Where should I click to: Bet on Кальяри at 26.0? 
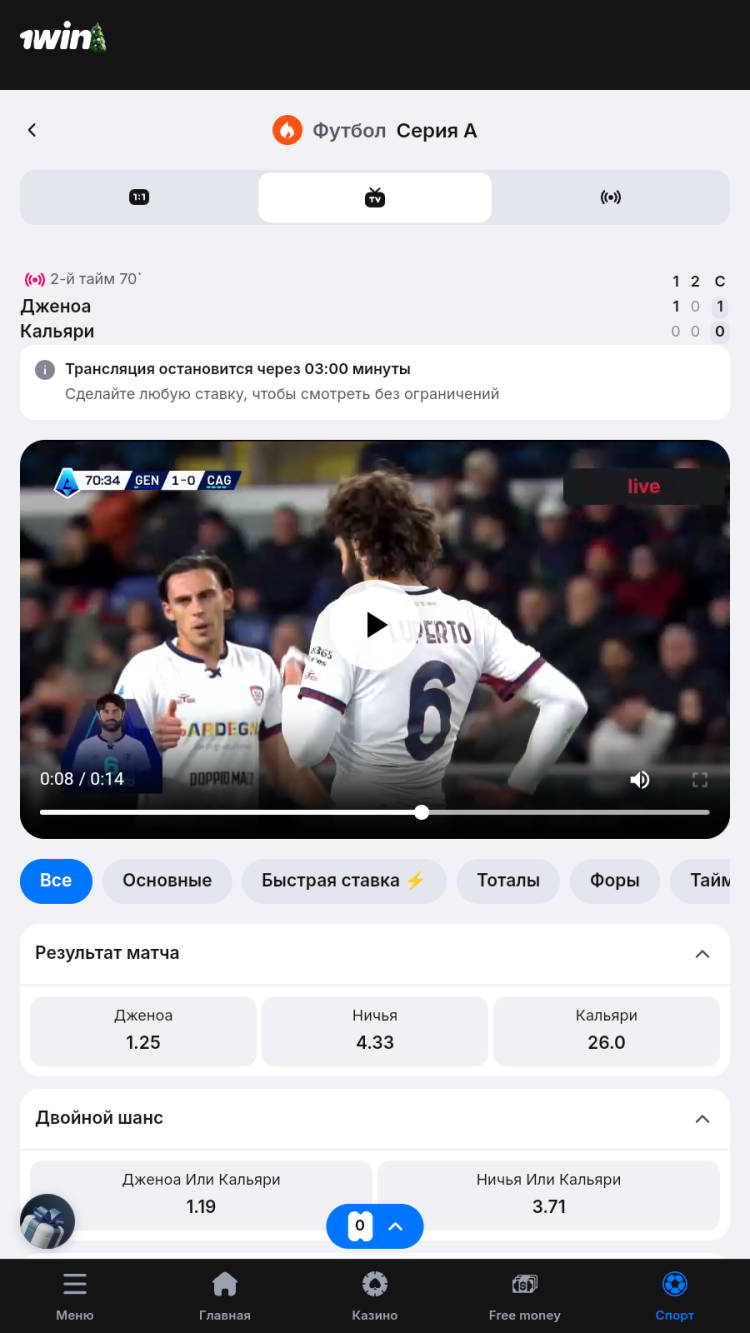(606, 1030)
